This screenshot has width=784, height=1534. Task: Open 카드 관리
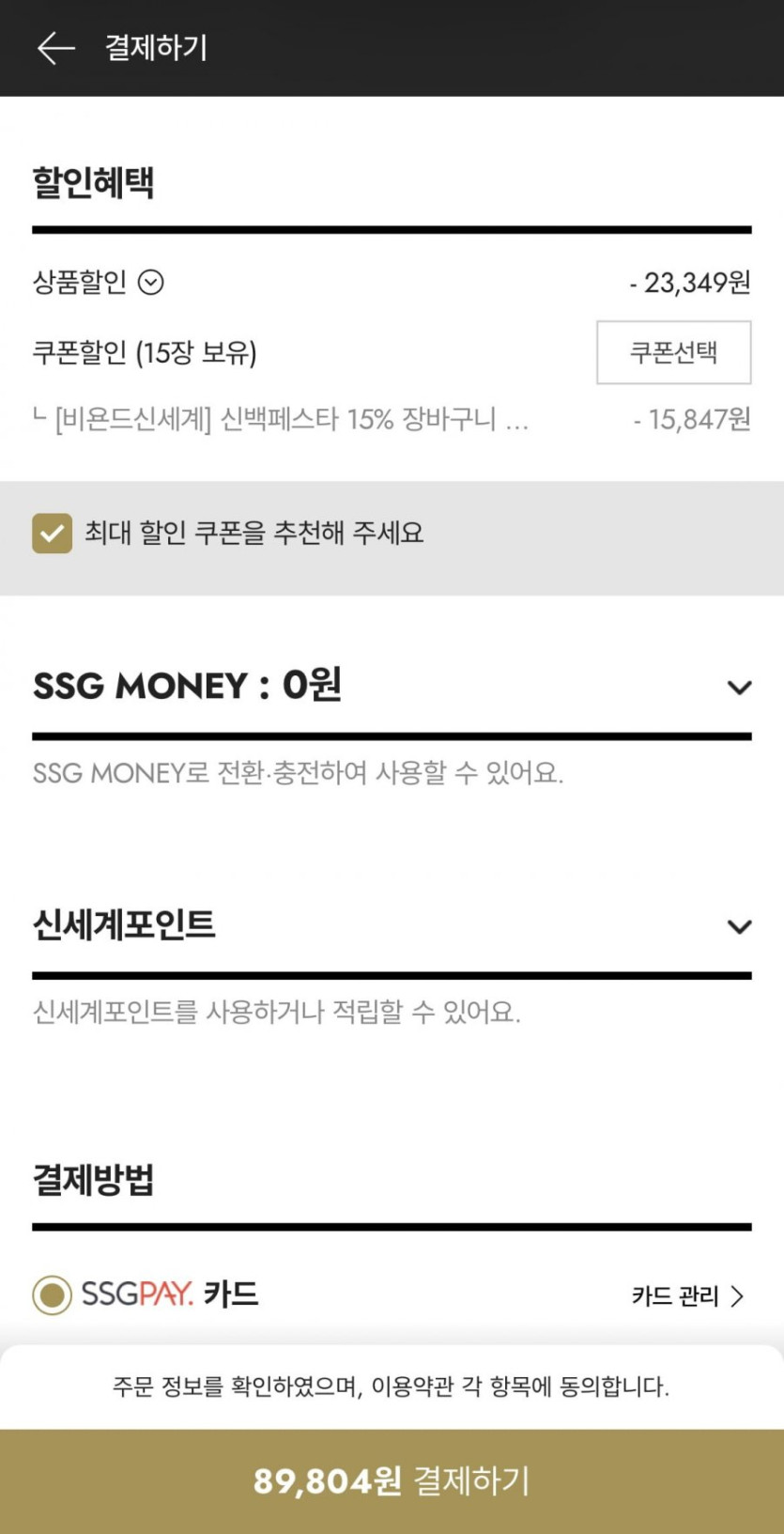pos(687,1296)
